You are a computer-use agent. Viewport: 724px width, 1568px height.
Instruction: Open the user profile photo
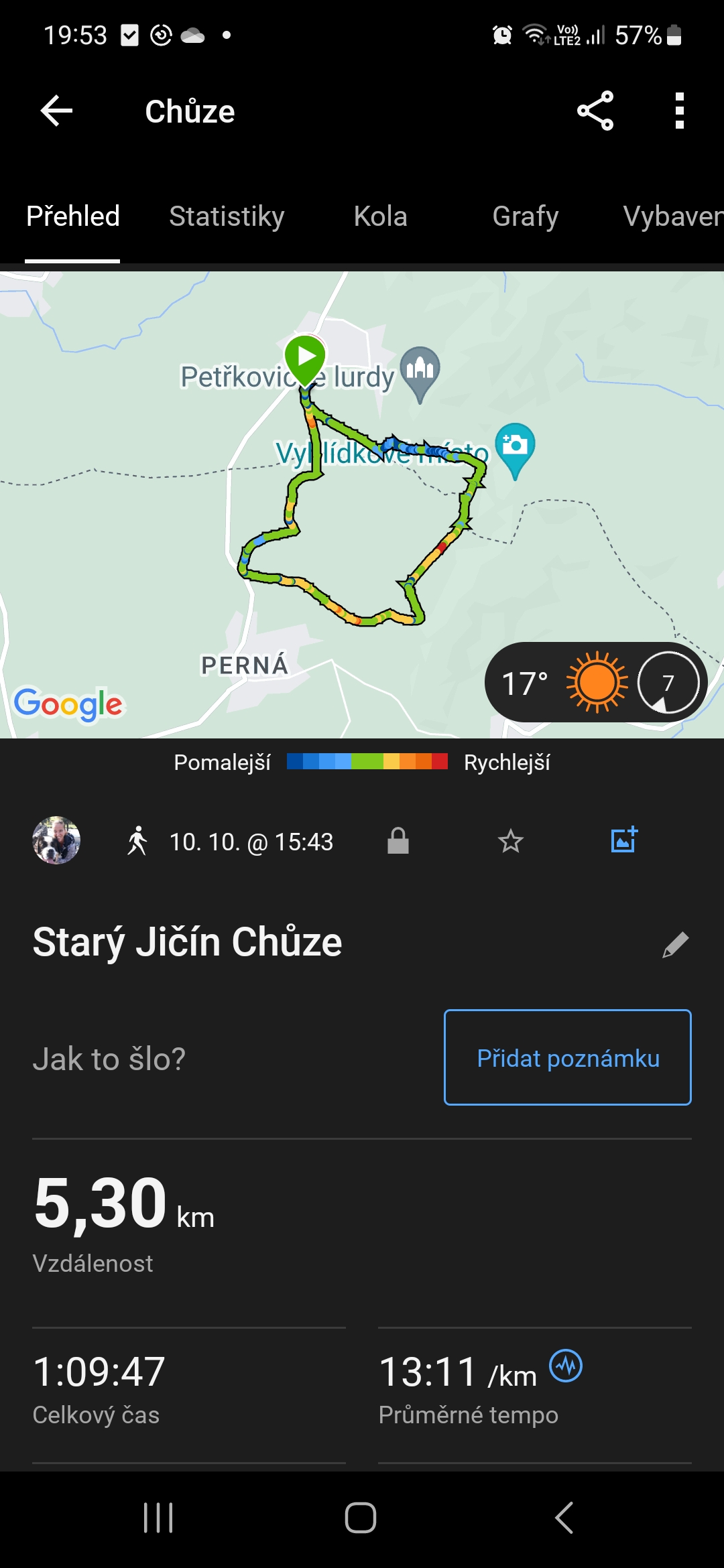56,840
